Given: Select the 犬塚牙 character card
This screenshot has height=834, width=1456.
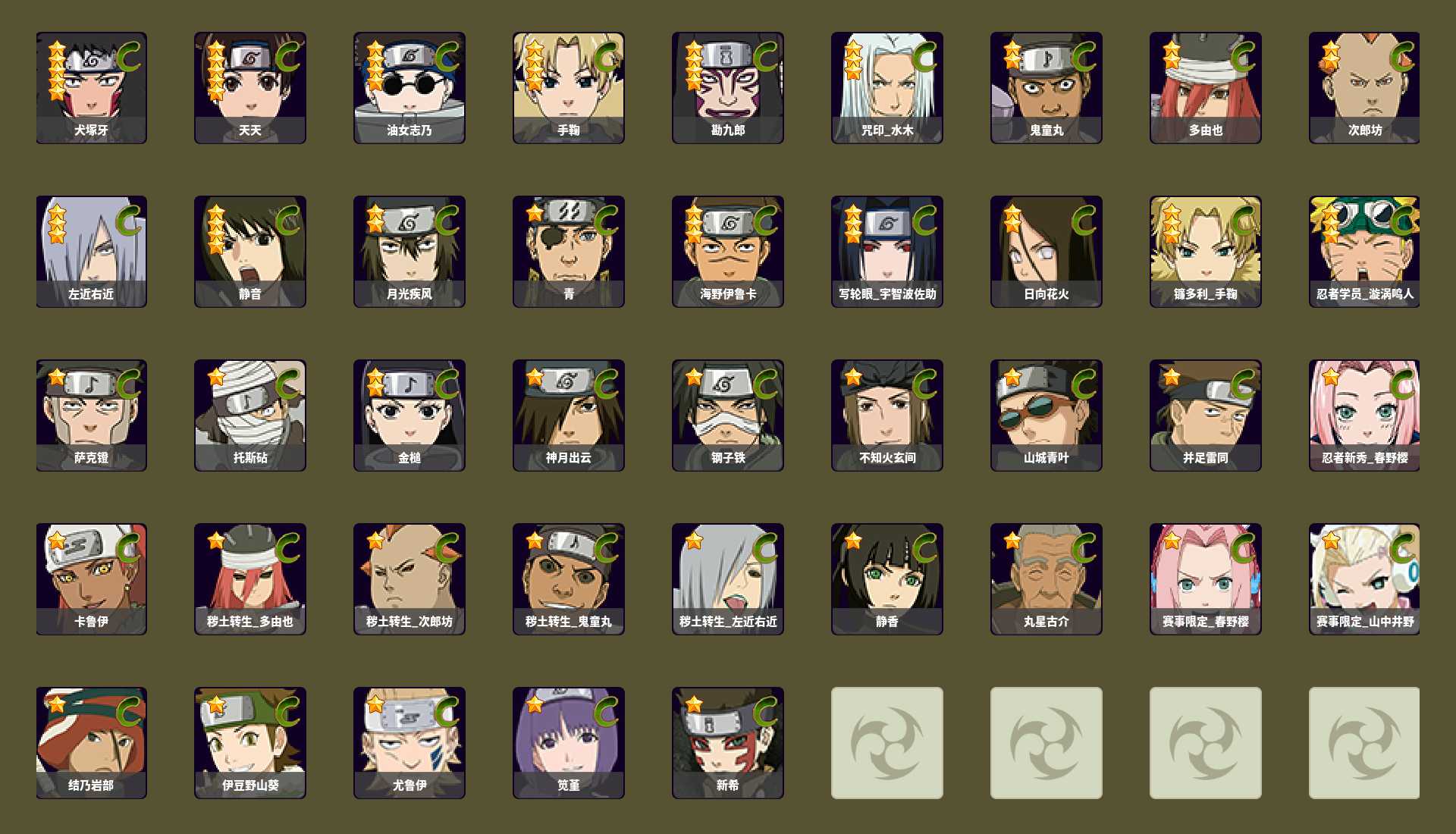Looking at the screenshot, I should (x=91, y=87).
